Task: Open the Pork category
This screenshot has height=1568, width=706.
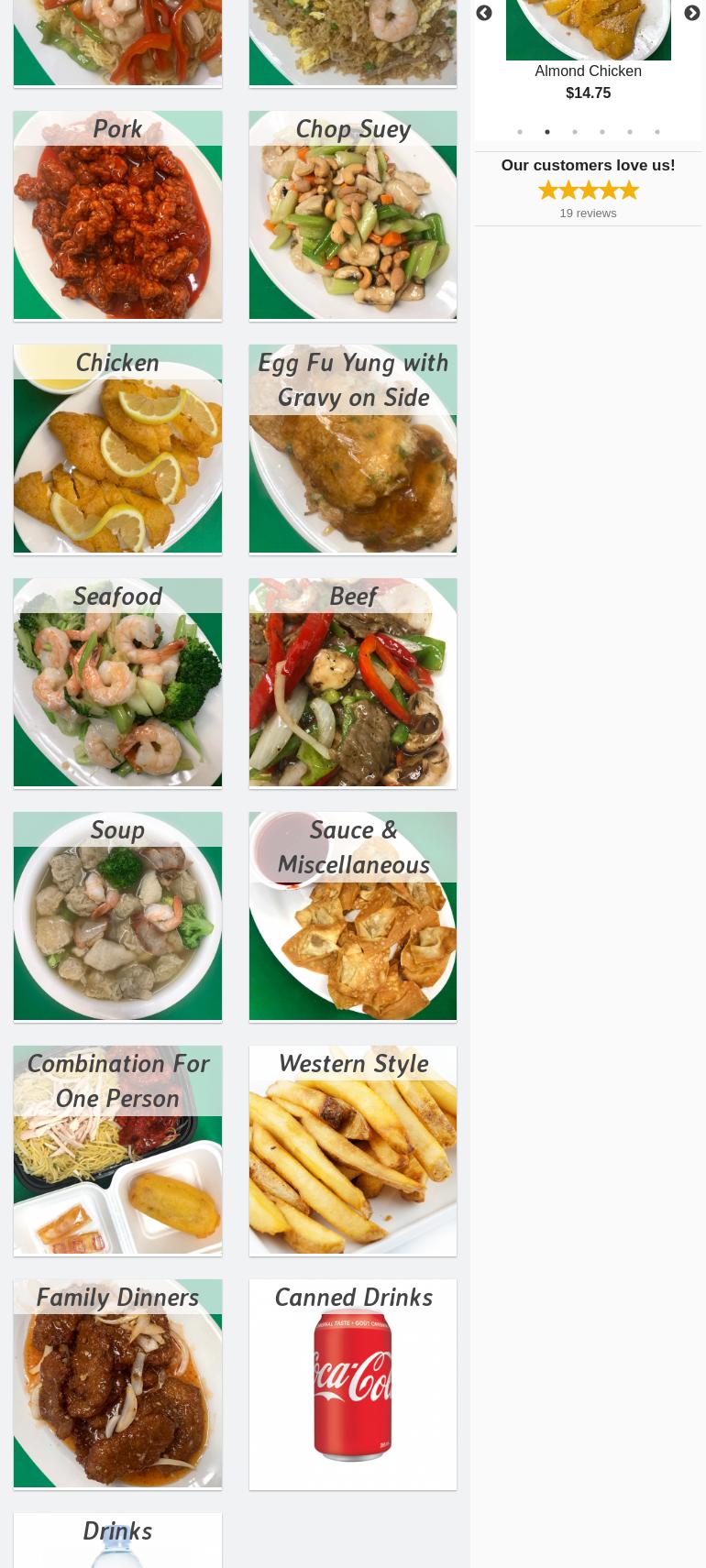Action: 117,215
